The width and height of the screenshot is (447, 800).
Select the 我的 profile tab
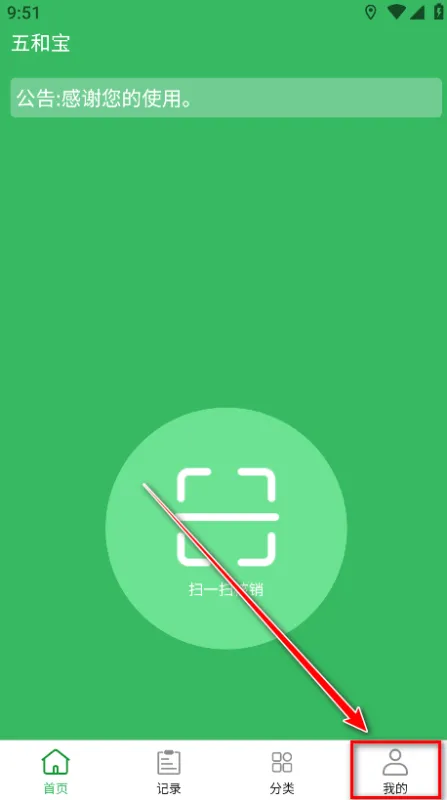click(395, 771)
